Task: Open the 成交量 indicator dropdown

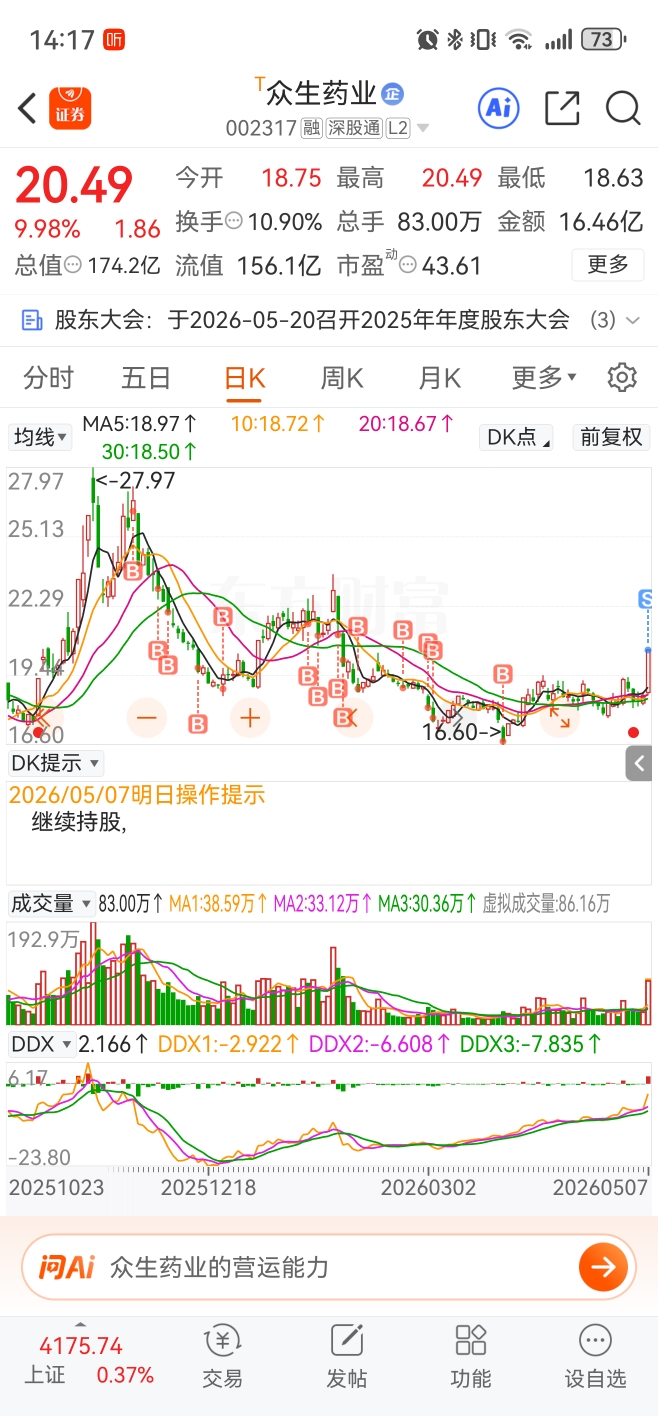Action: pyautogui.click(x=51, y=904)
